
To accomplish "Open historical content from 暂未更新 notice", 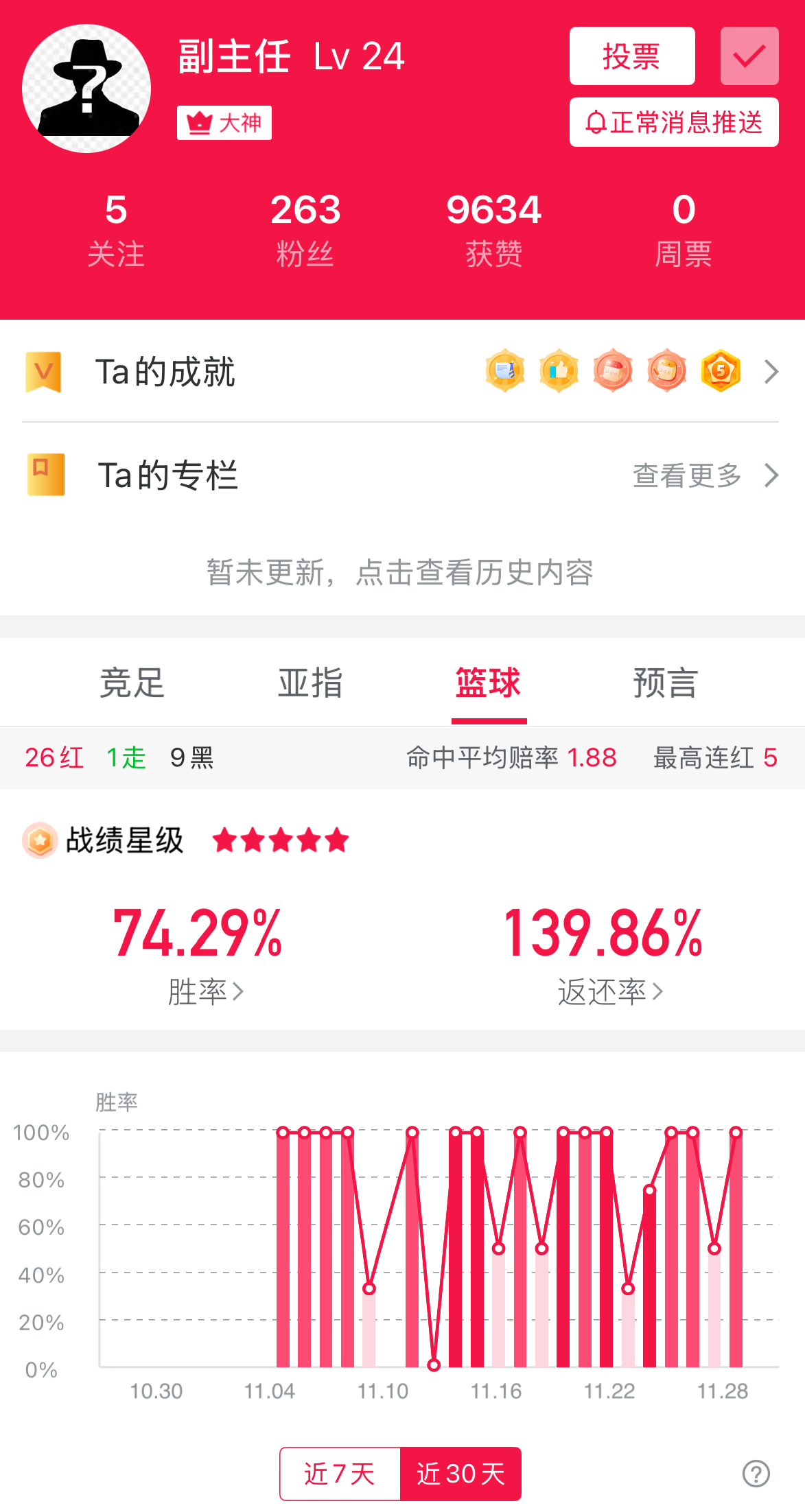I will pos(400,572).
